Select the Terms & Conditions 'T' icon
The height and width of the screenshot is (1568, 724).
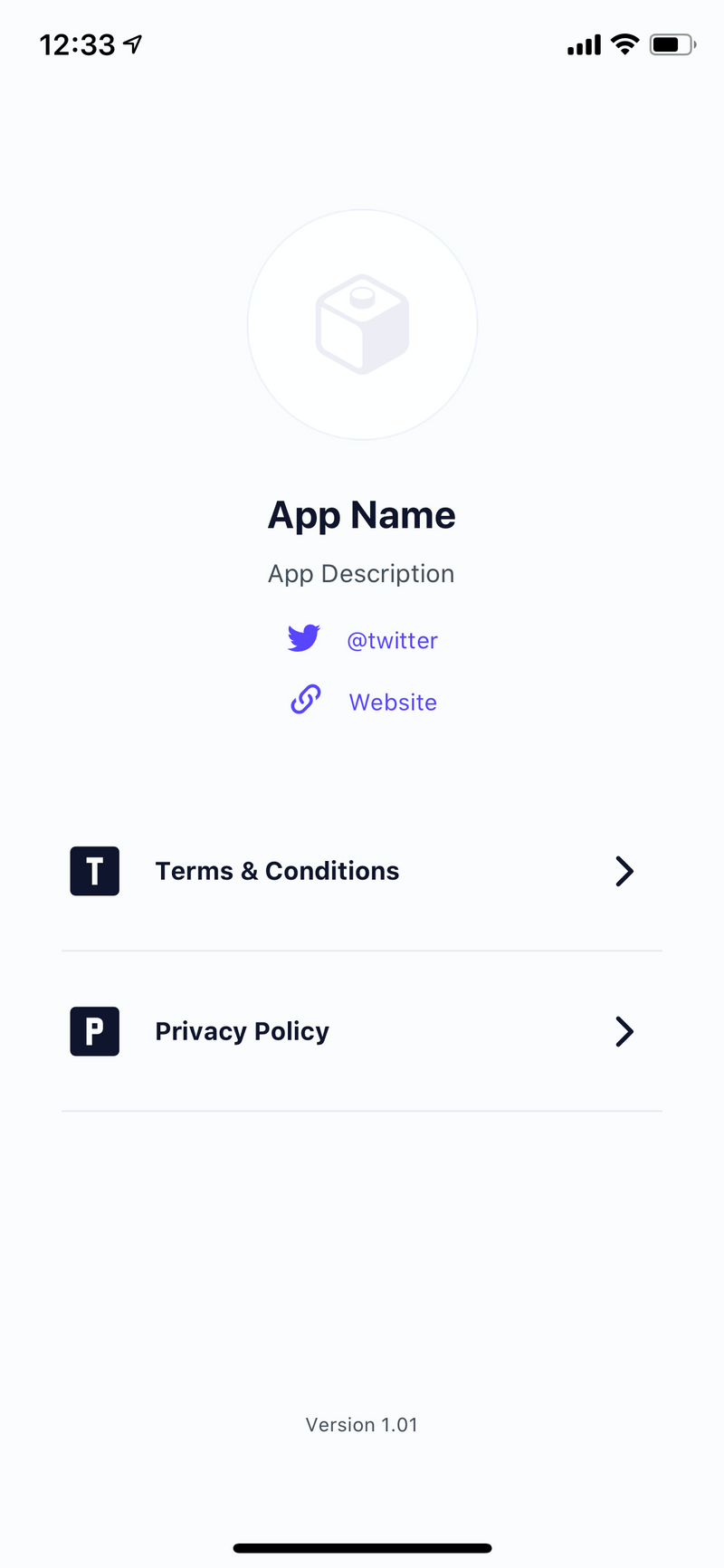pyautogui.click(x=94, y=870)
